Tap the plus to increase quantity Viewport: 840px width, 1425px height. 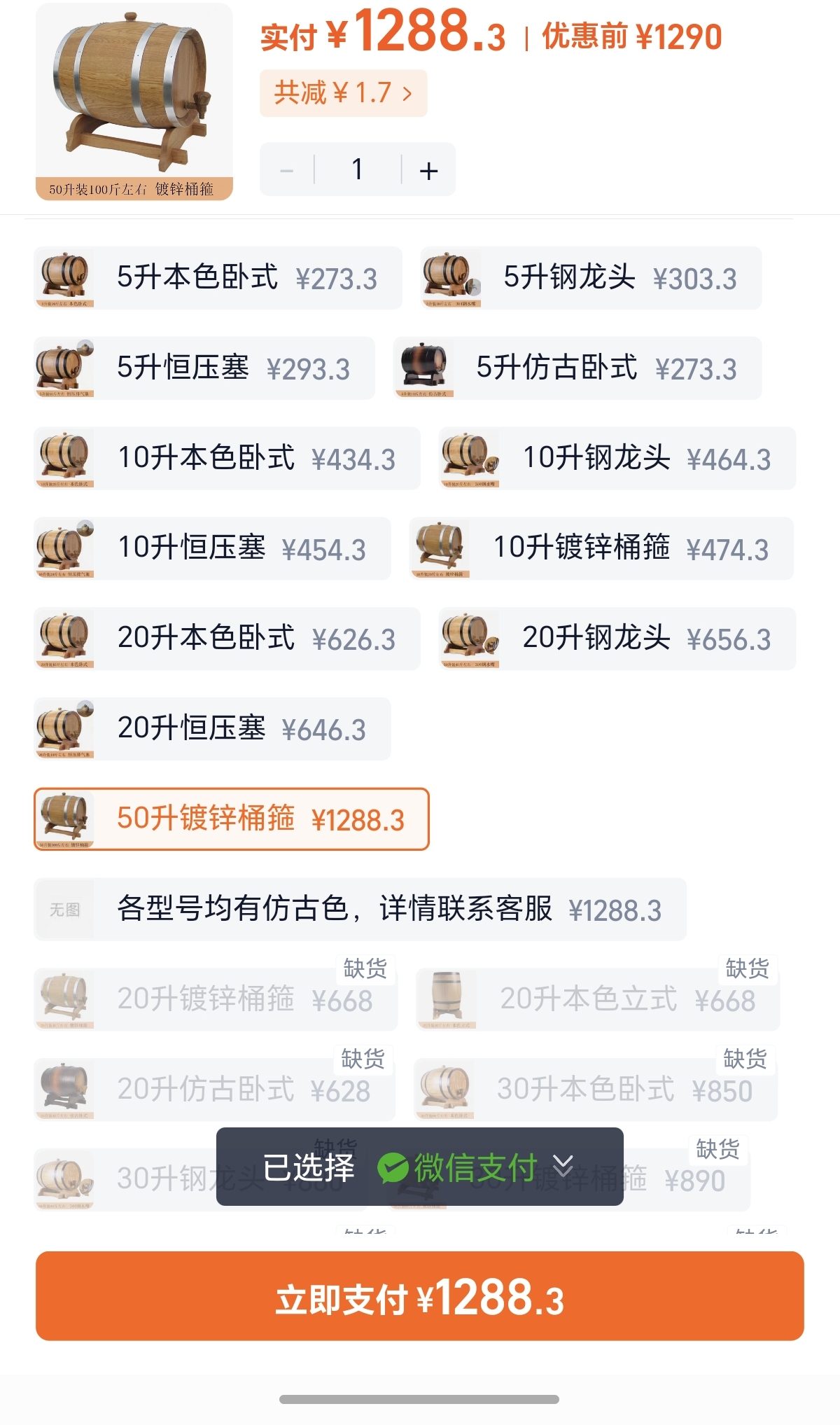click(x=428, y=170)
